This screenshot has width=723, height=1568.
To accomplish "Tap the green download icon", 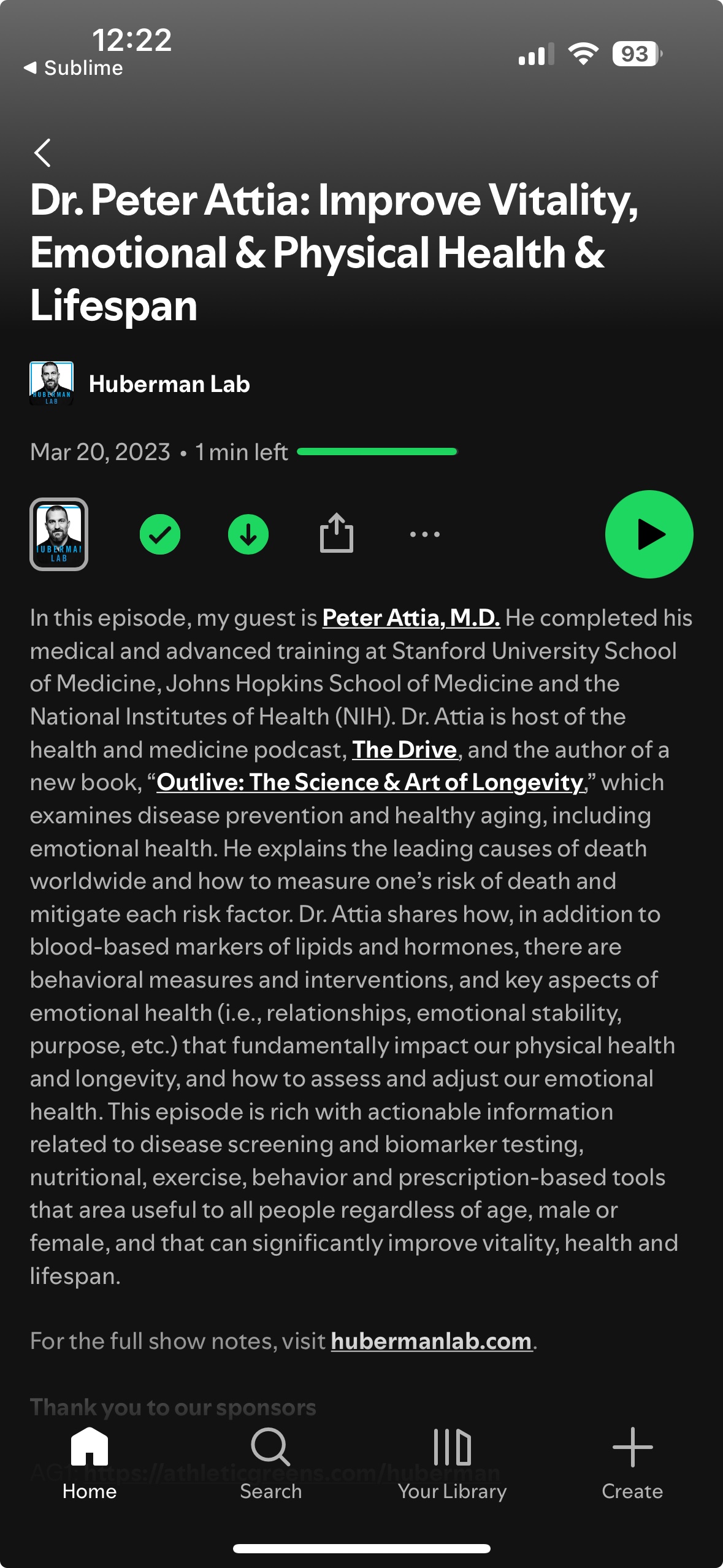I will pos(248,534).
